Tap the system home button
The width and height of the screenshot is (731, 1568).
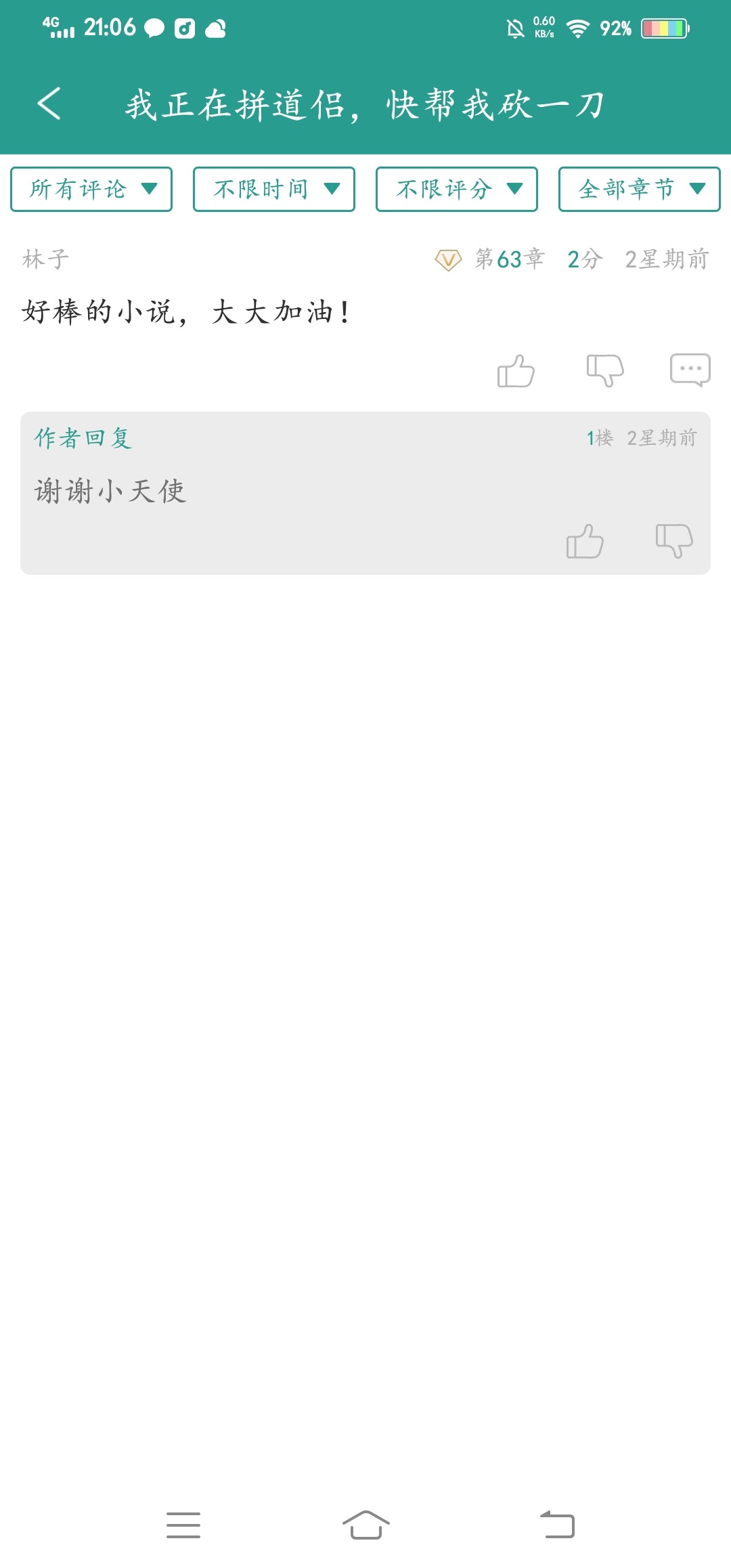[365, 1525]
